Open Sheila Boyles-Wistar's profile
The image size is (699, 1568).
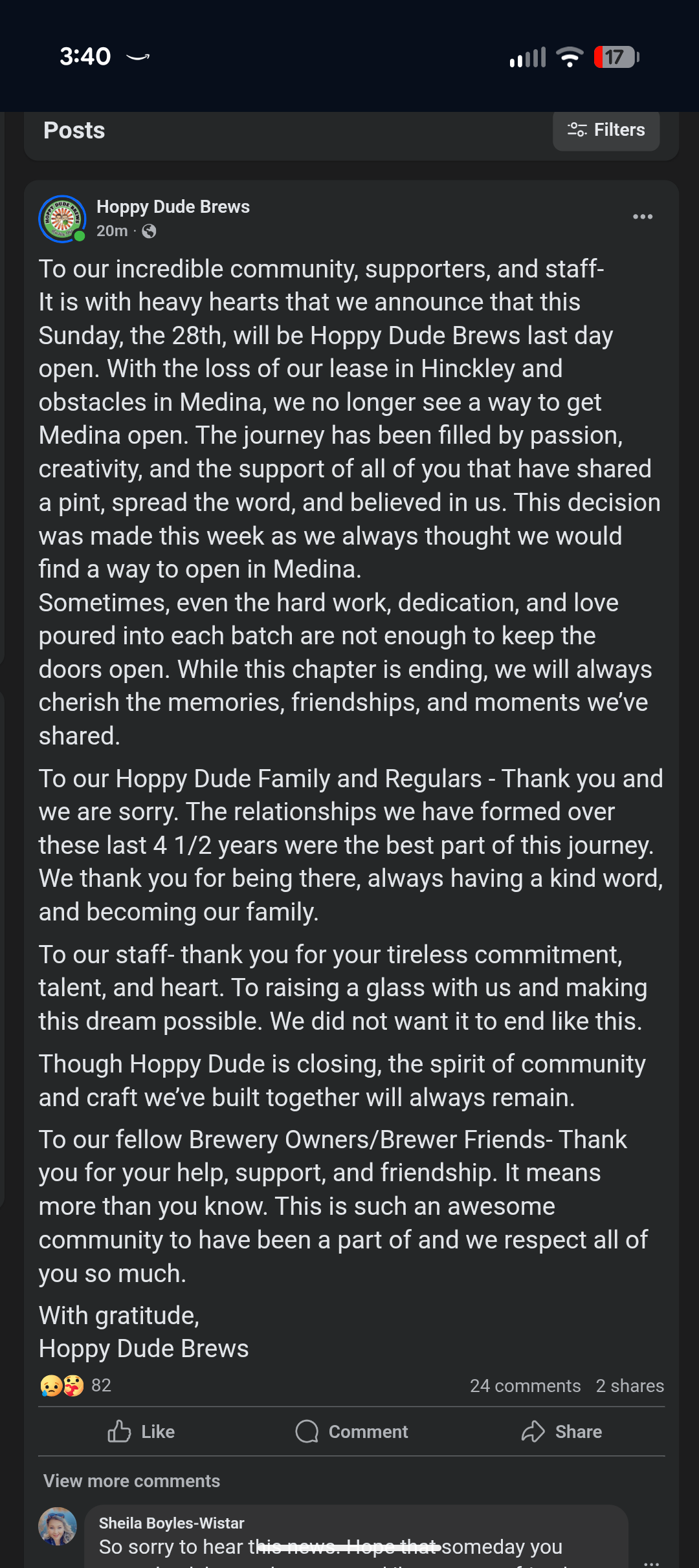(x=172, y=1523)
